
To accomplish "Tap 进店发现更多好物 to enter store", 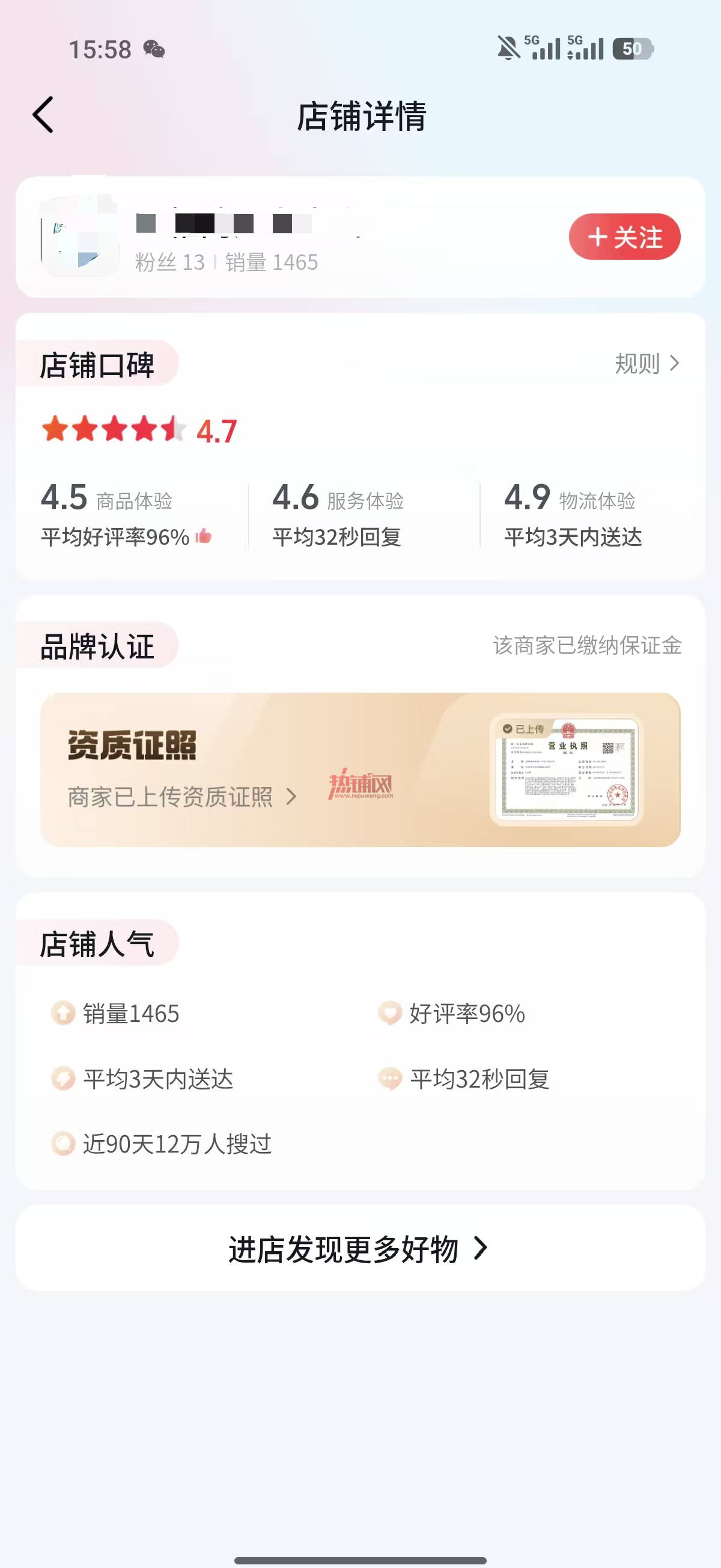I will pos(360,1248).
